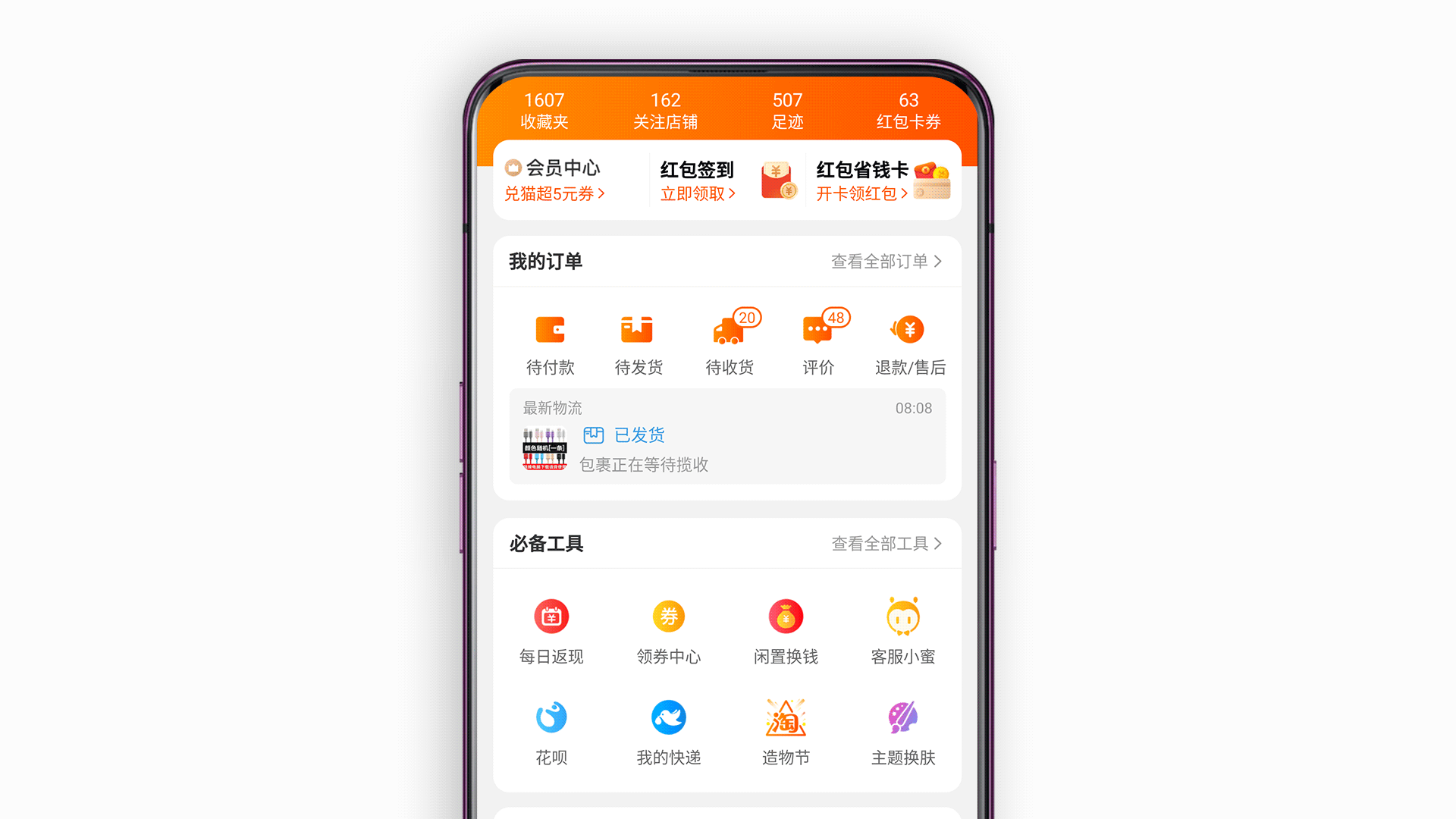Image resolution: width=1456 pixels, height=819 pixels.
Task: Open the 收藏夹 favorites count
Action: tap(544, 111)
